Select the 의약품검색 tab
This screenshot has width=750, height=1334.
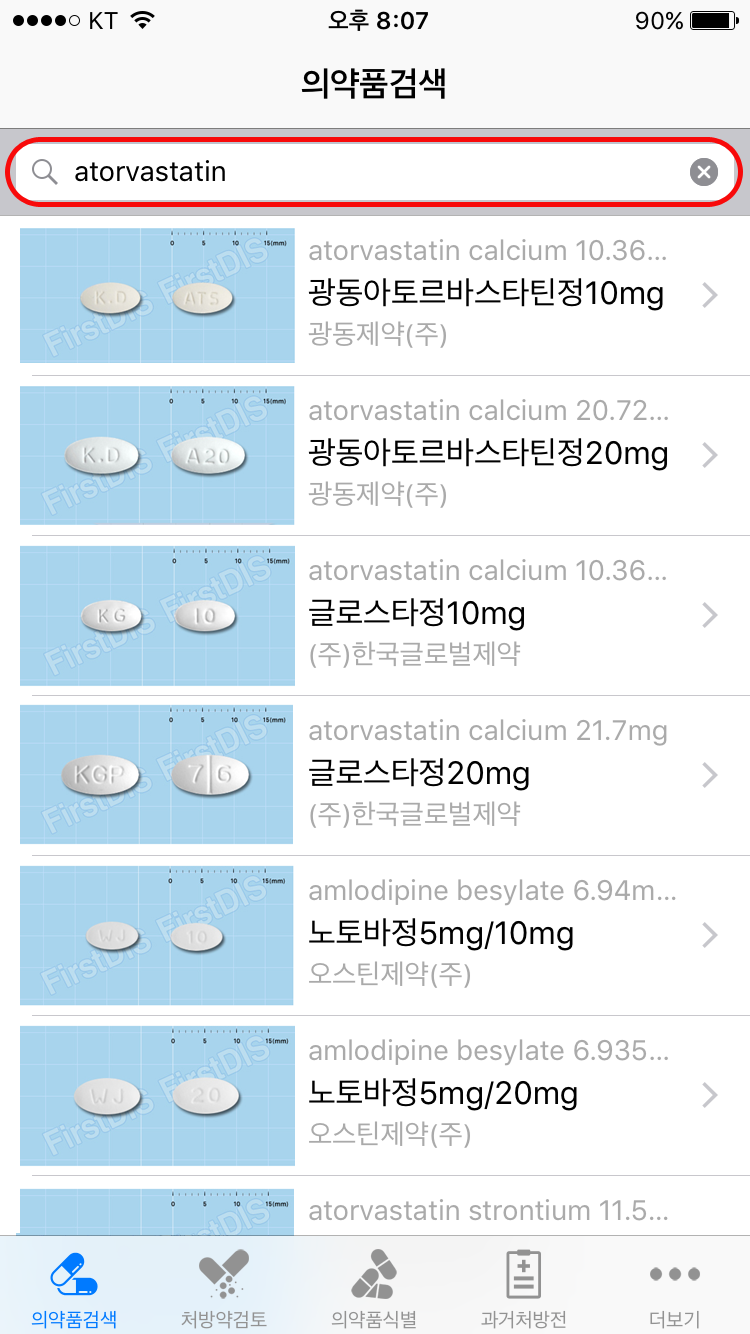[74, 1286]
